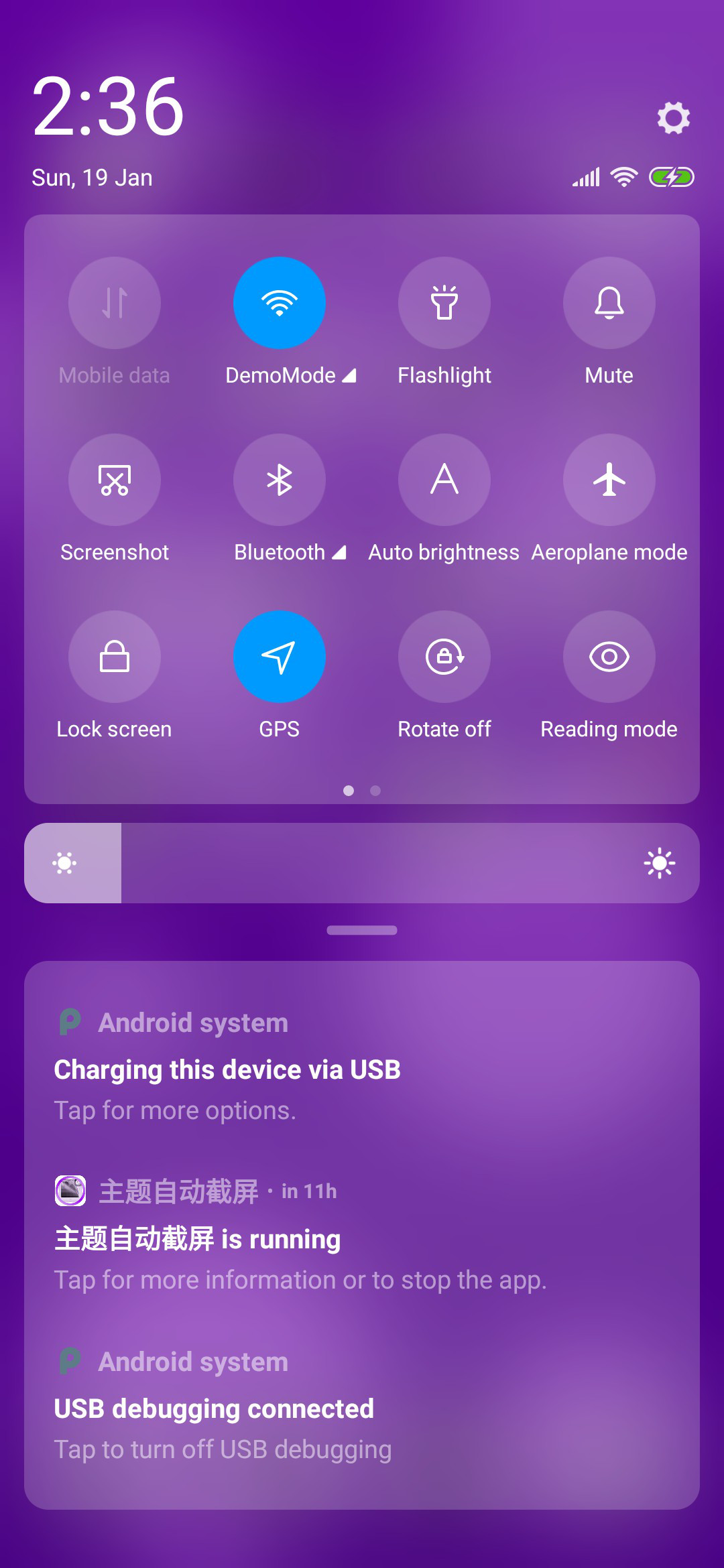Toggle the Rotate off tile
The height and width of the screenshot is (1568, 724).
point(444,657)
